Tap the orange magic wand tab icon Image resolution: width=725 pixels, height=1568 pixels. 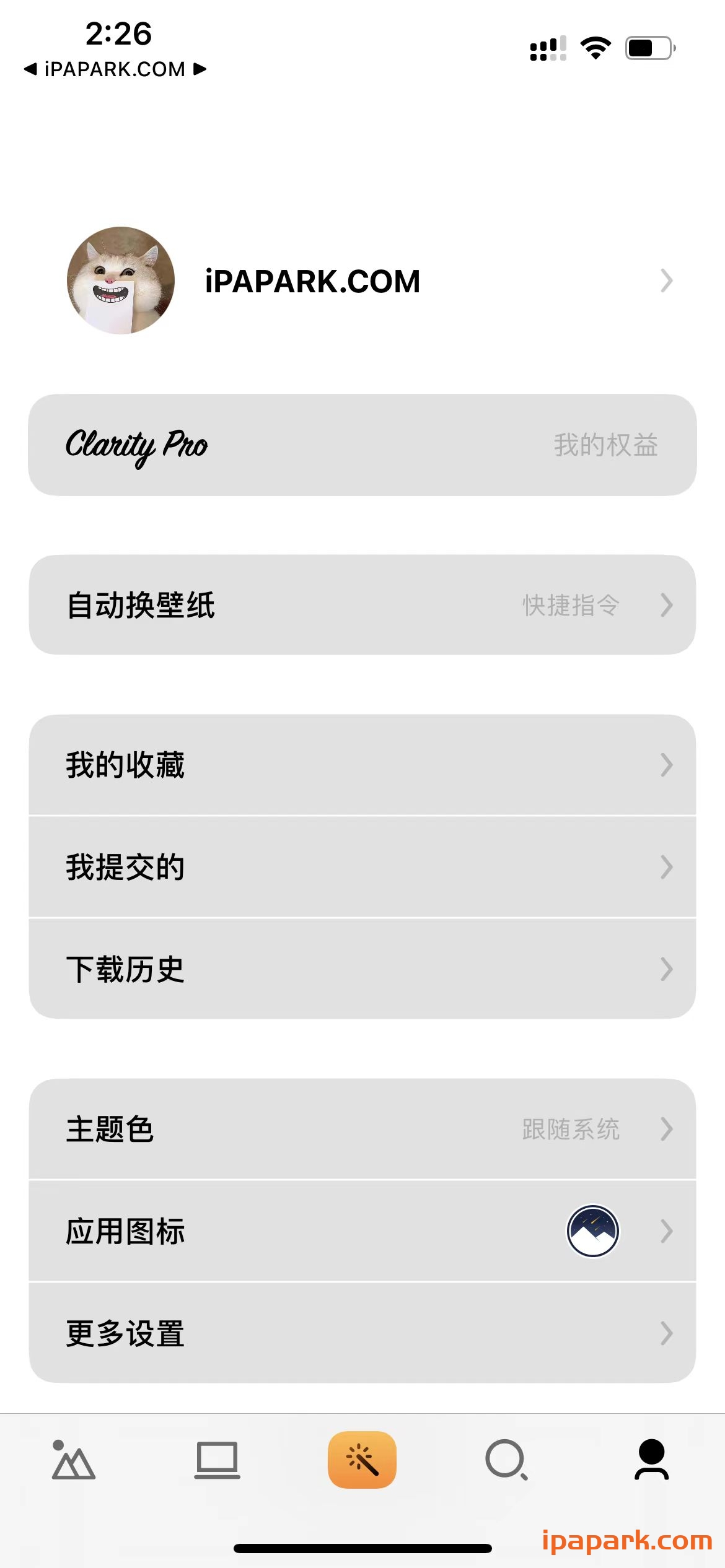point(362,1460)
